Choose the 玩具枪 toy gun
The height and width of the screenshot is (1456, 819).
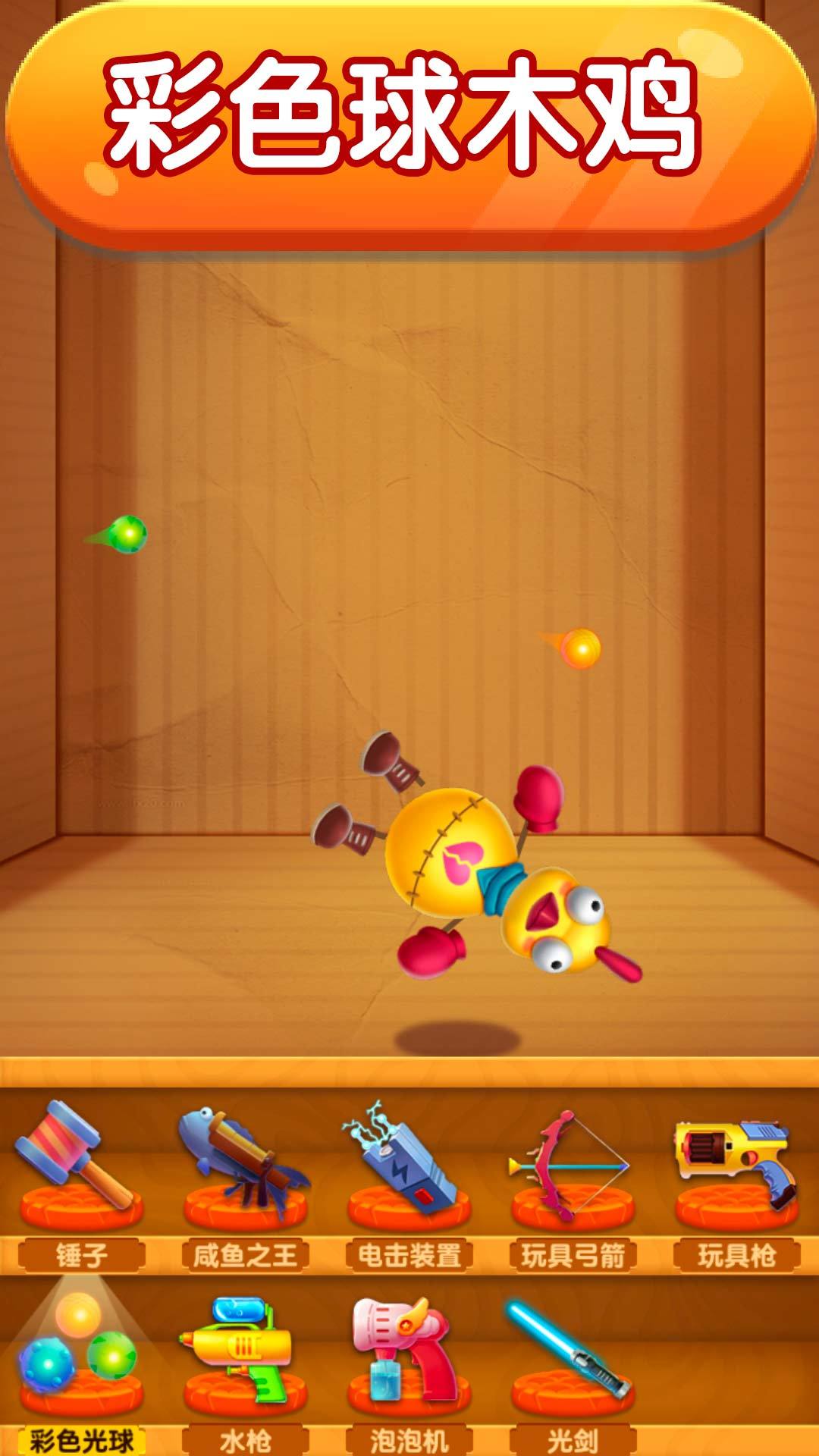736,1168
